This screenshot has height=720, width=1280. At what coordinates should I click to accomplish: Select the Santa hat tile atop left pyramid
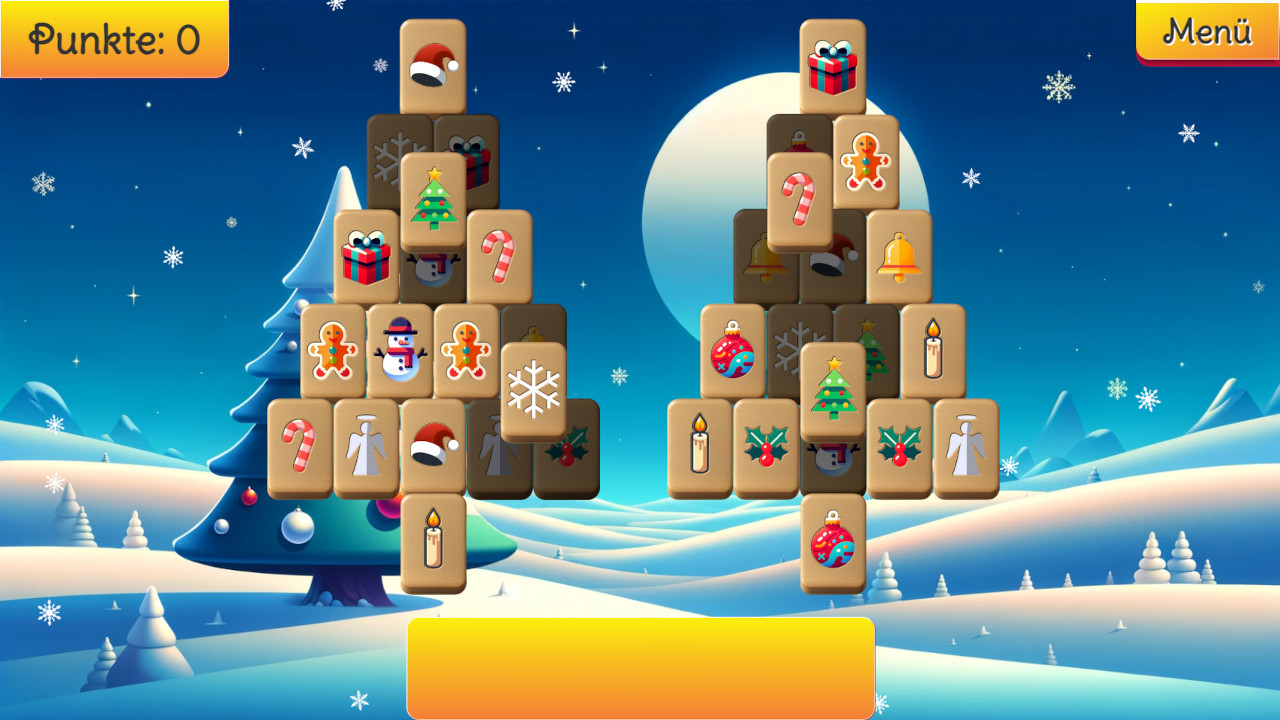coord(433,65)
